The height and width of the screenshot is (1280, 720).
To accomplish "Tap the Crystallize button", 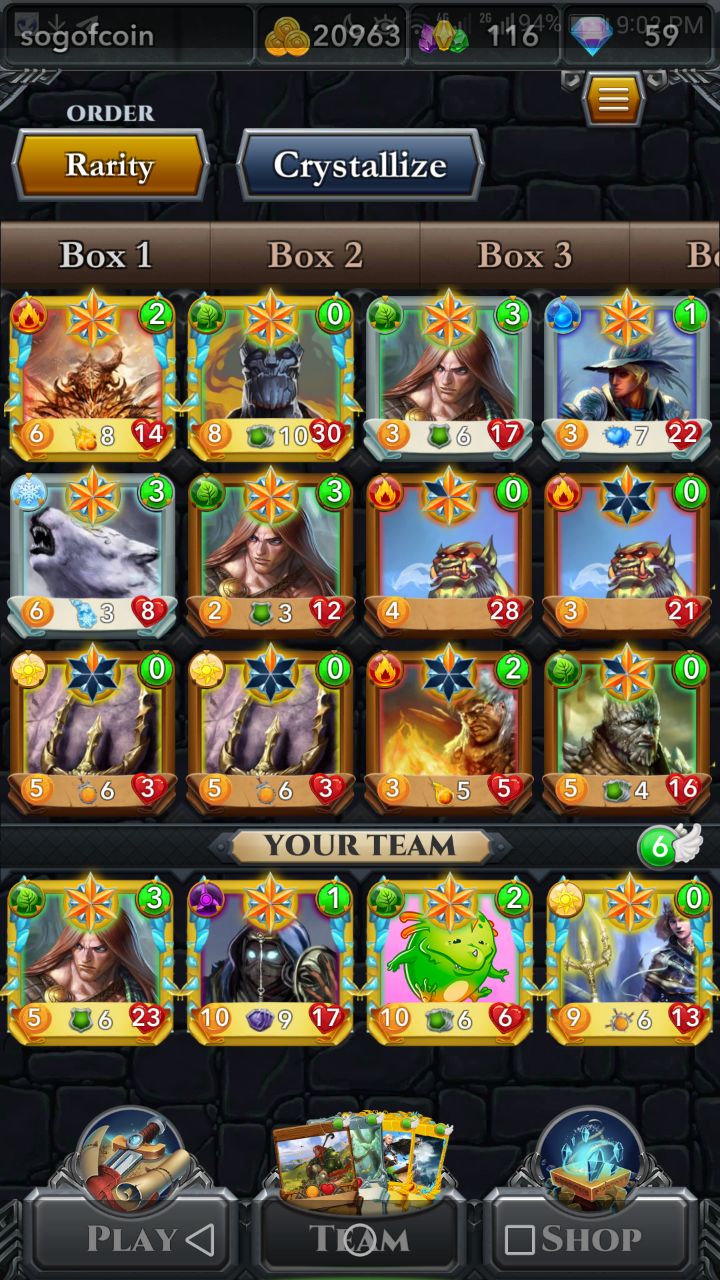I will [x=360, y=164].
